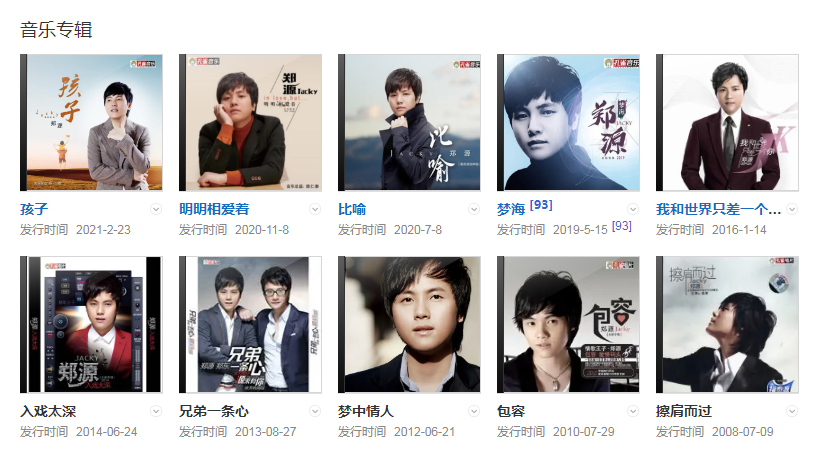The width and height of the screenshot is (817, 455).
Task: Expand the arrow next to 我和世界只差一个…
Action: [792, 209]
